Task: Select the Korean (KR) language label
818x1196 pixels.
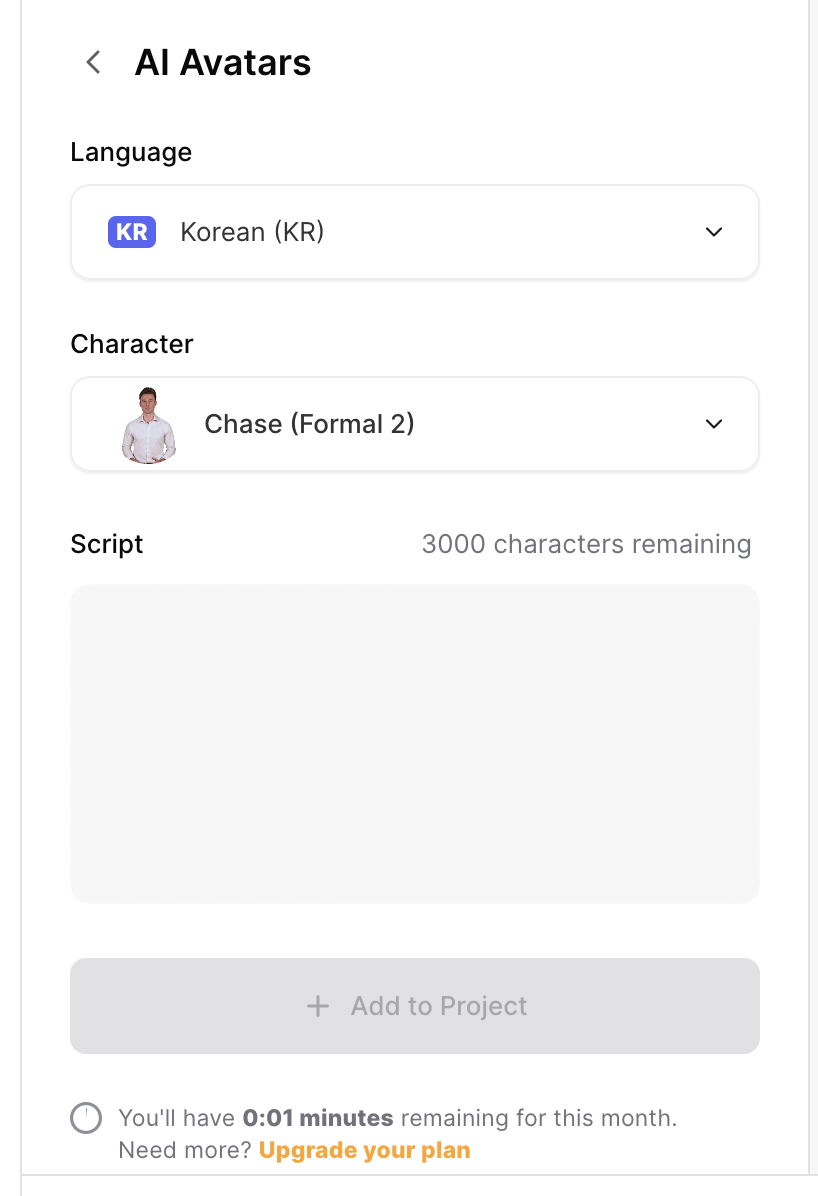Action: coord(251,231)
